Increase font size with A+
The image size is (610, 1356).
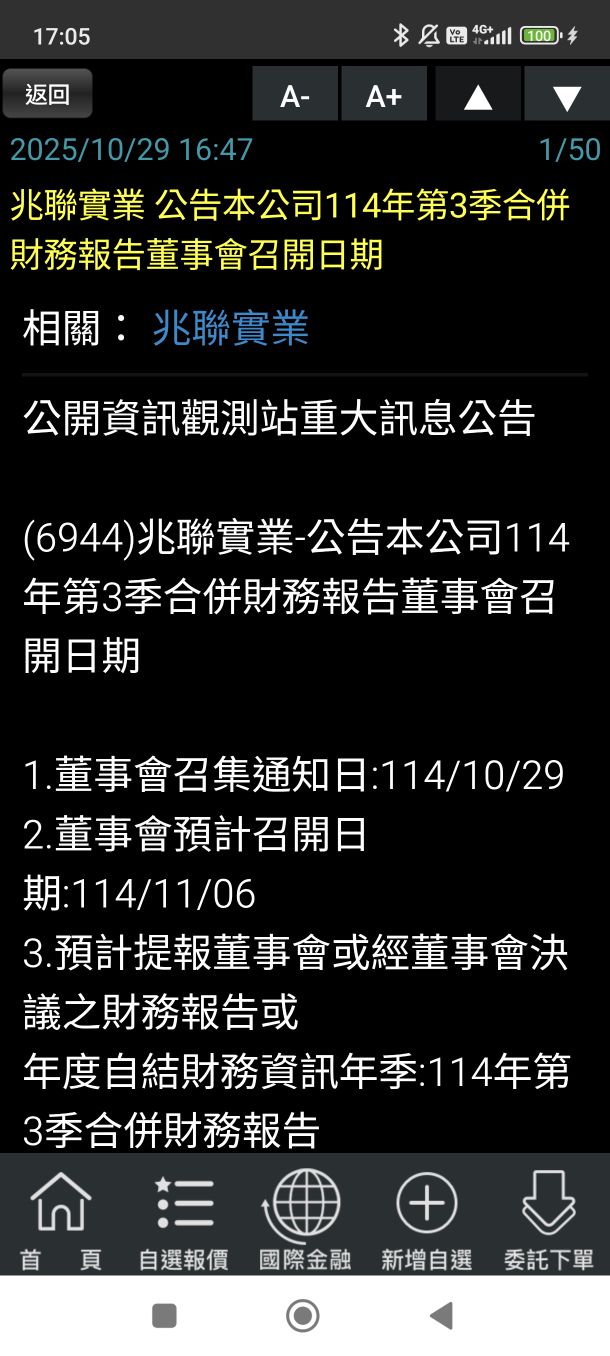384,96
